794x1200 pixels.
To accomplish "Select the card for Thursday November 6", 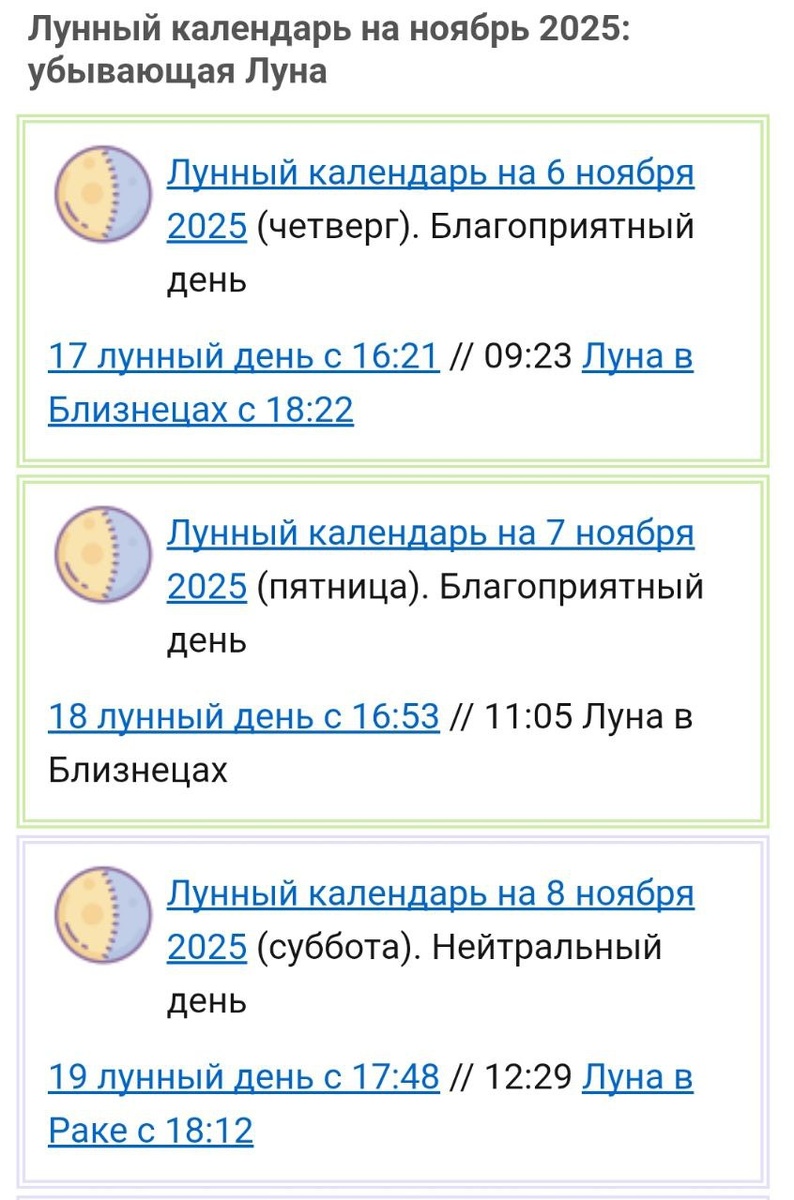I will pyautogui.click(x=397, y=290).
